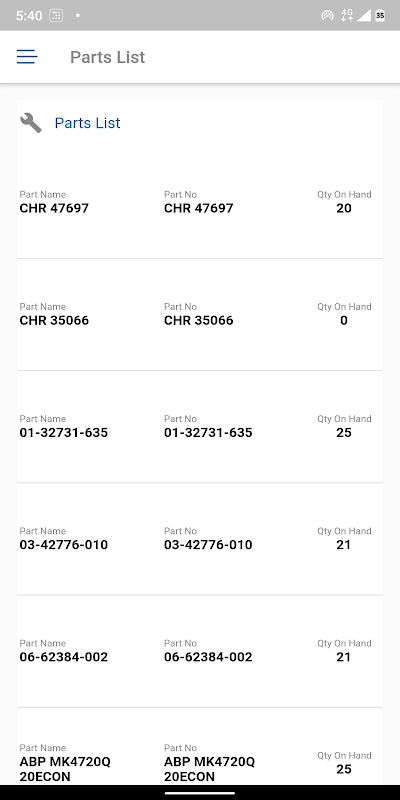This screenshot has height=800, width=400.
Task: View part 01-32731-635
Action: [x=200, y=427]
